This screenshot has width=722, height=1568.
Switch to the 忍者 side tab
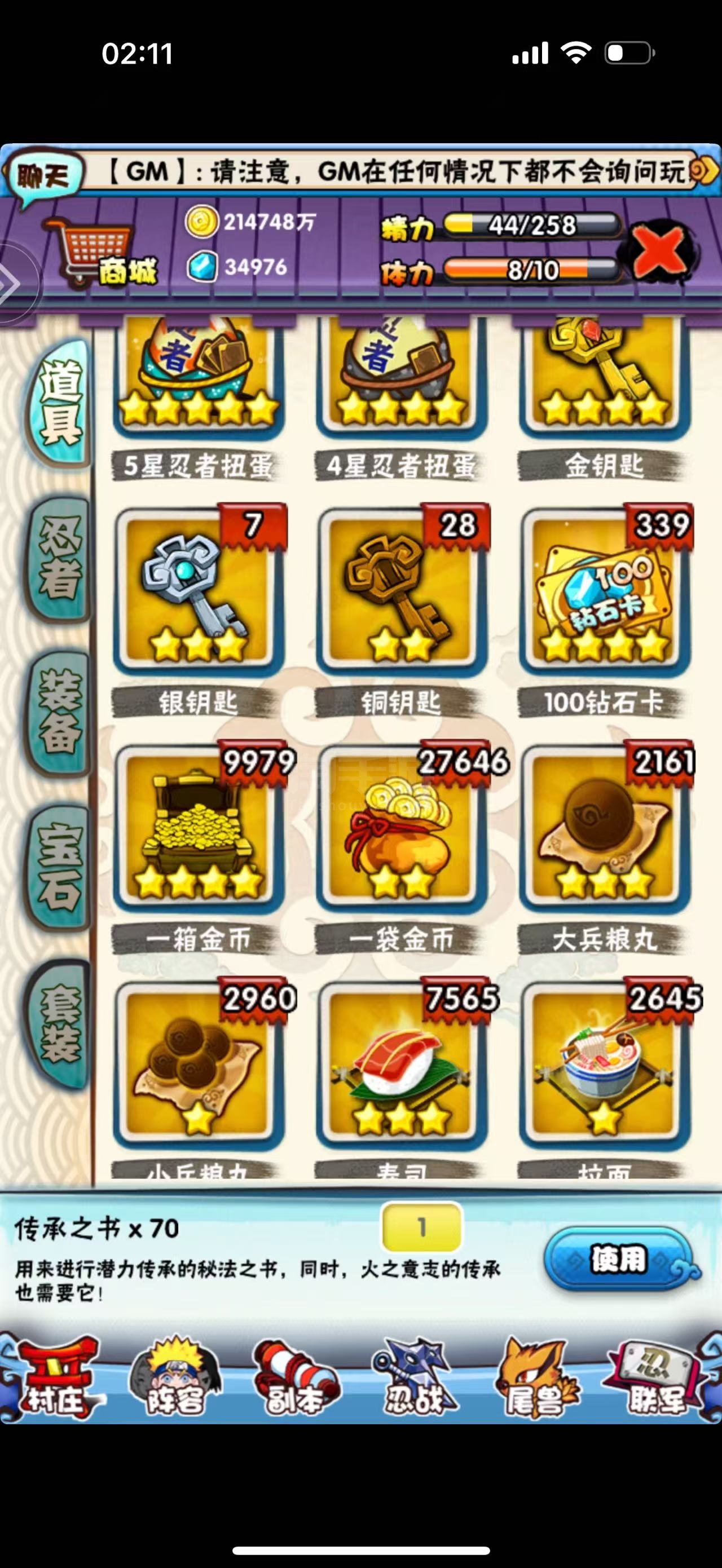[60, 558]
